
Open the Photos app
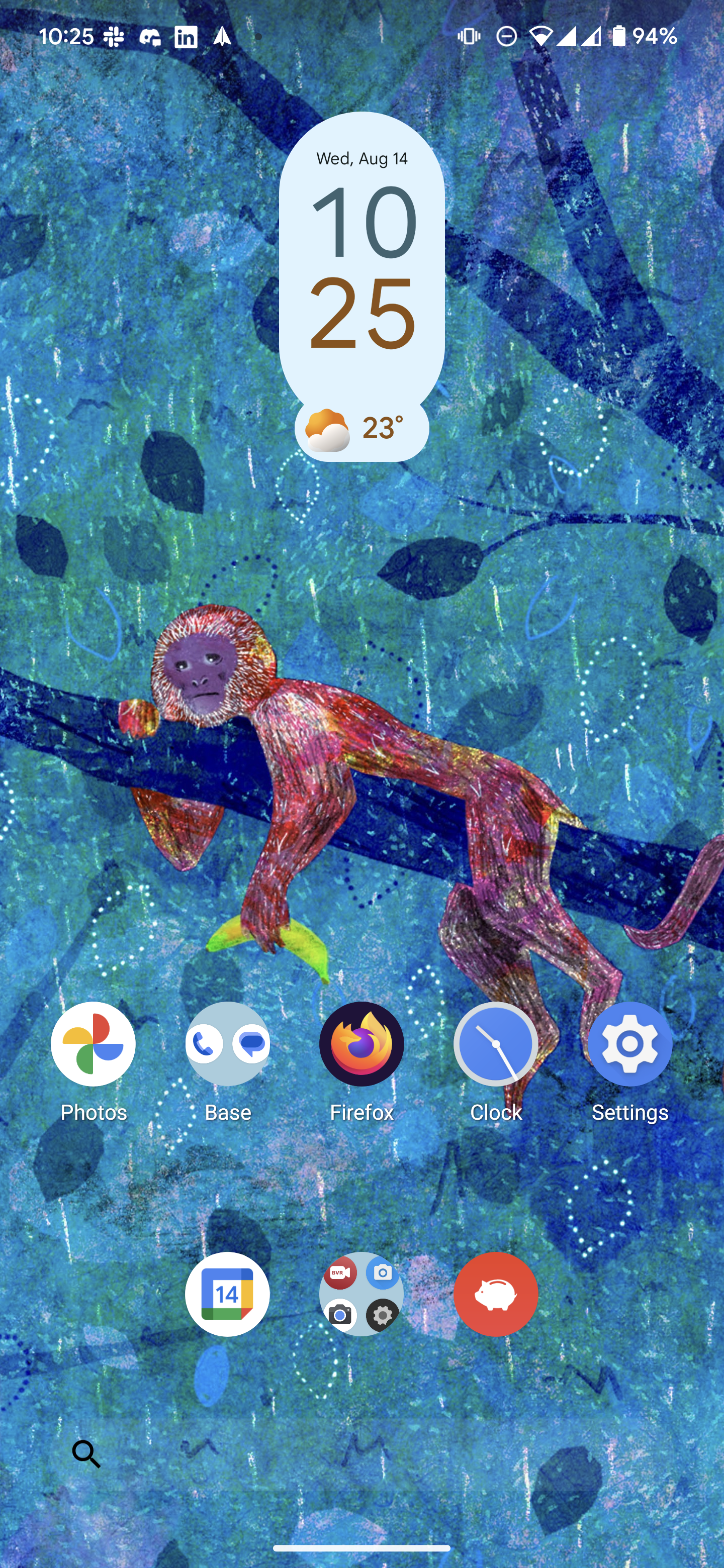(93, 1044)
